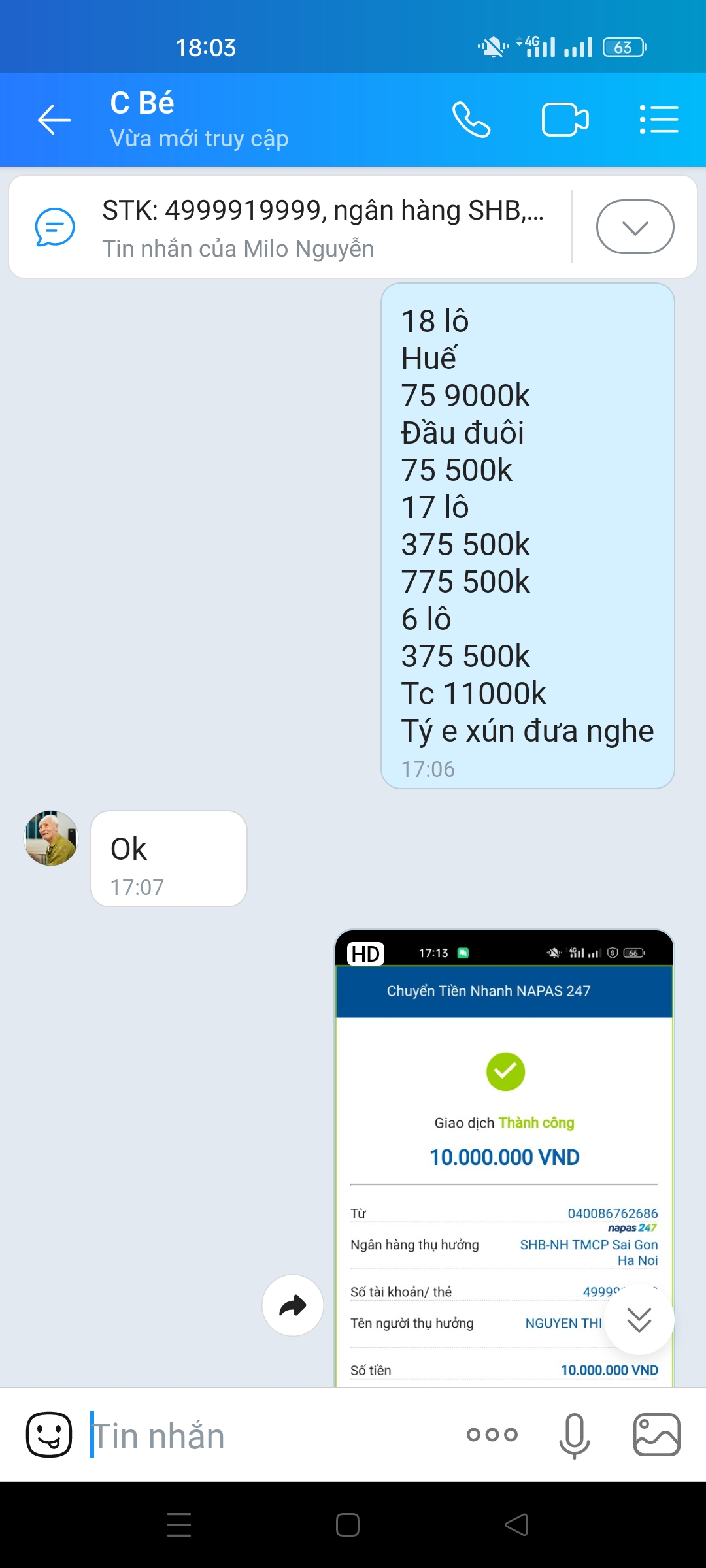Open the chat options menu
Screen dimensions: 706x1568
tap(658, 120)
